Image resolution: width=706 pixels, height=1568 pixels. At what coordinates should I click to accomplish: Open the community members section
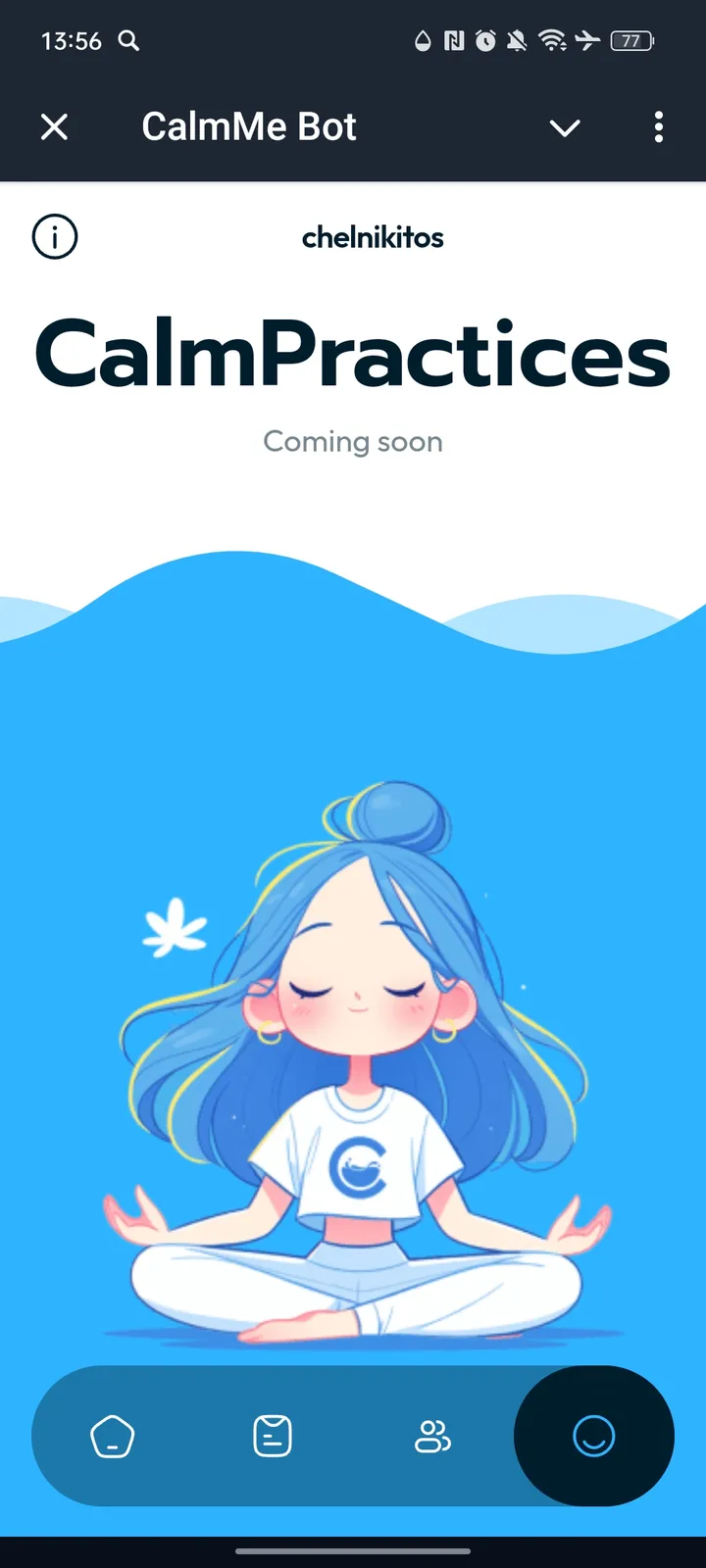(x=432, y=1435)
